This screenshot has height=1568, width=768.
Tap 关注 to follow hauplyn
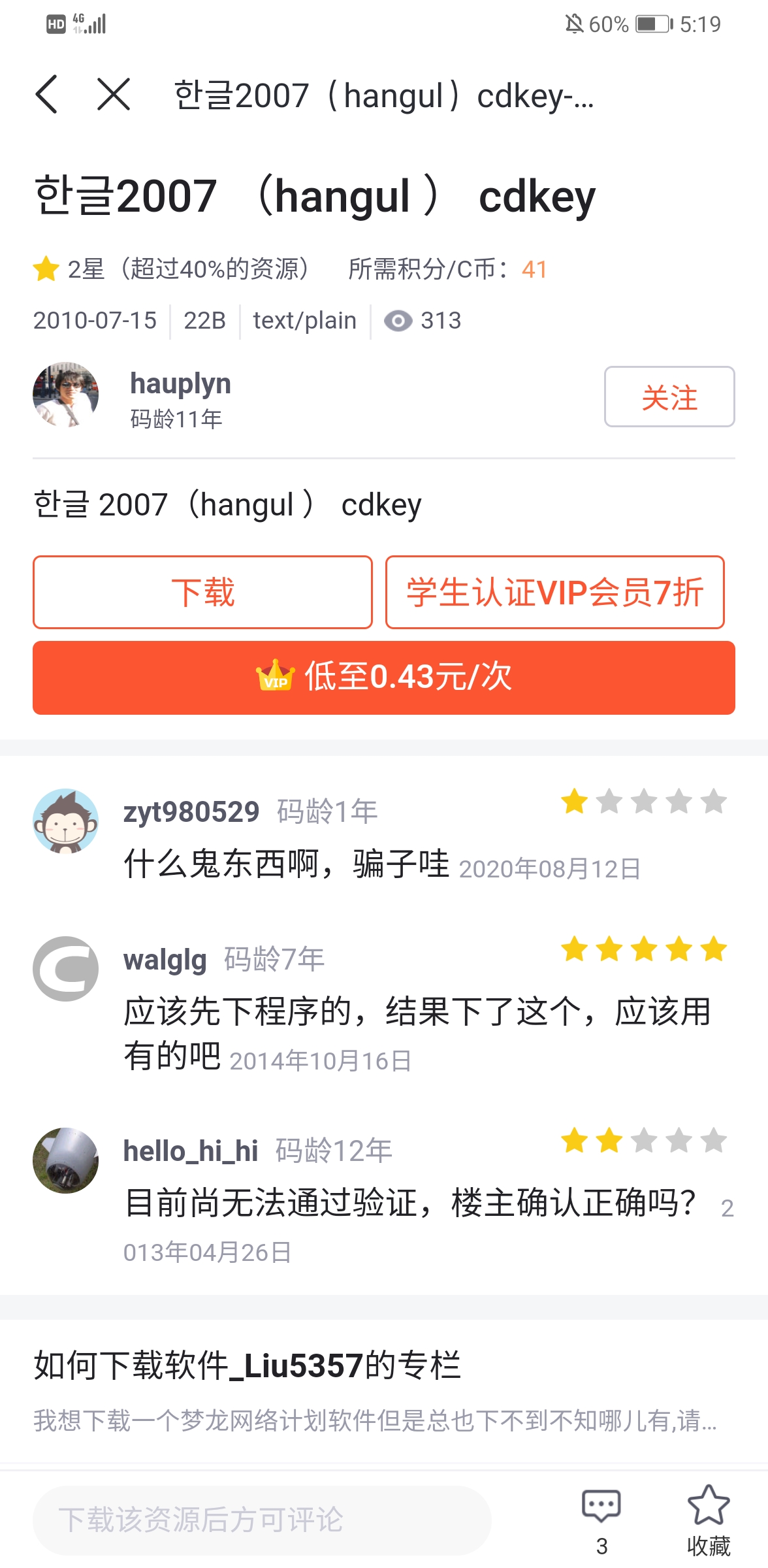669,397
